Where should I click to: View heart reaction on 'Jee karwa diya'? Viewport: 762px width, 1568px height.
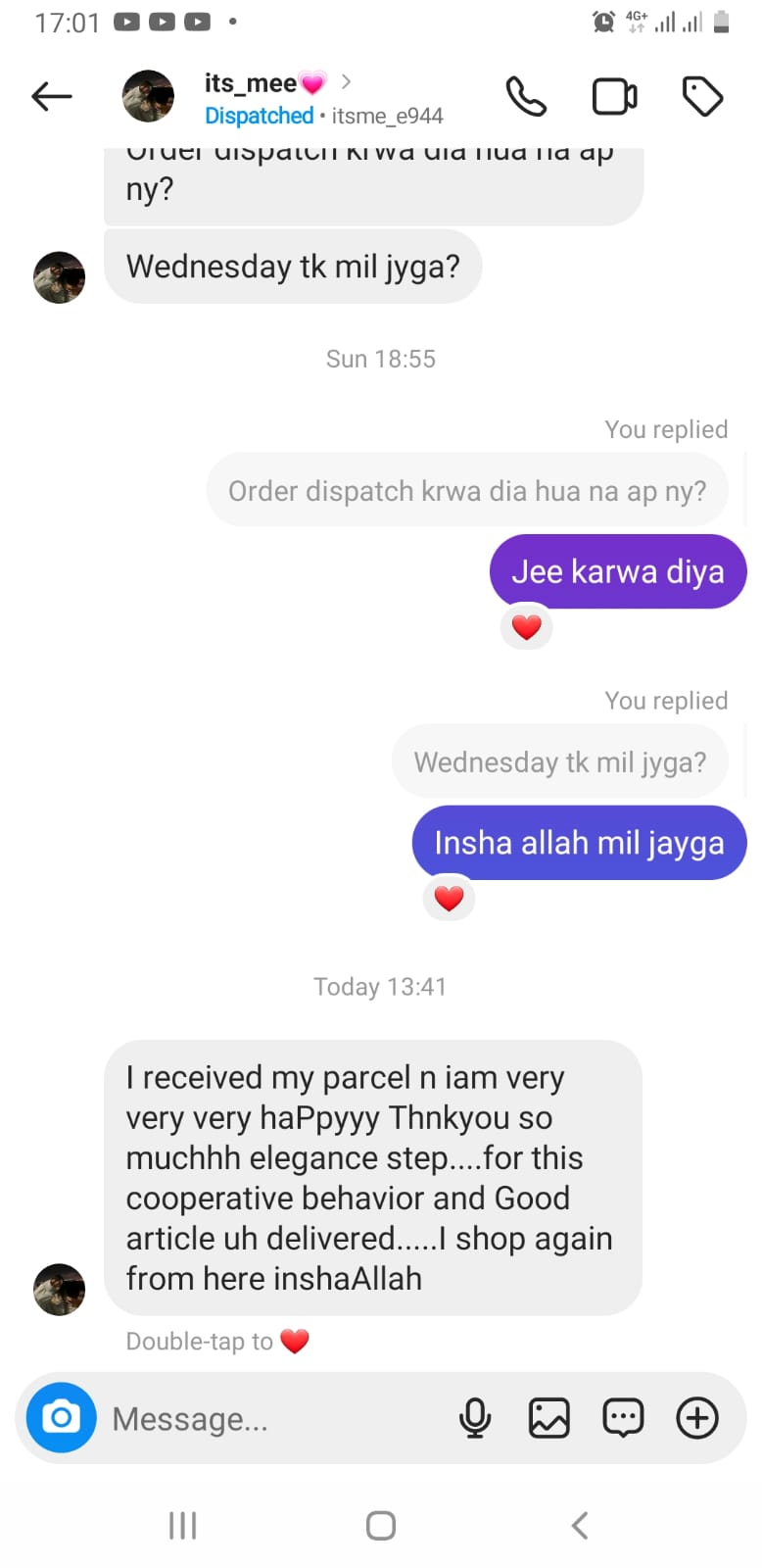point(527,627)
